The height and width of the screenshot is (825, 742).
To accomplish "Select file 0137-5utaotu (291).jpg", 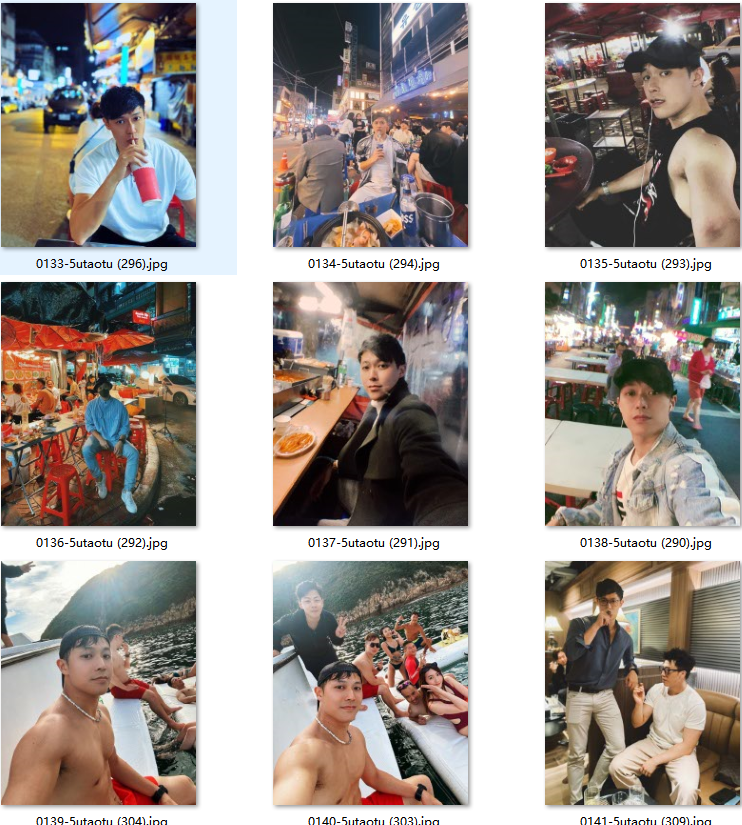I will (x=370, y=404).
